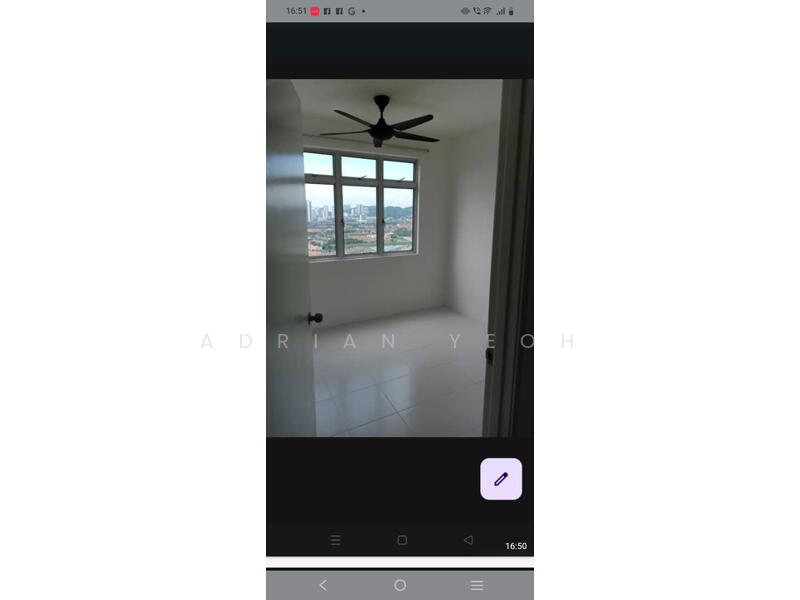
Task: Go back using the system back button
Action: point(322,585)
